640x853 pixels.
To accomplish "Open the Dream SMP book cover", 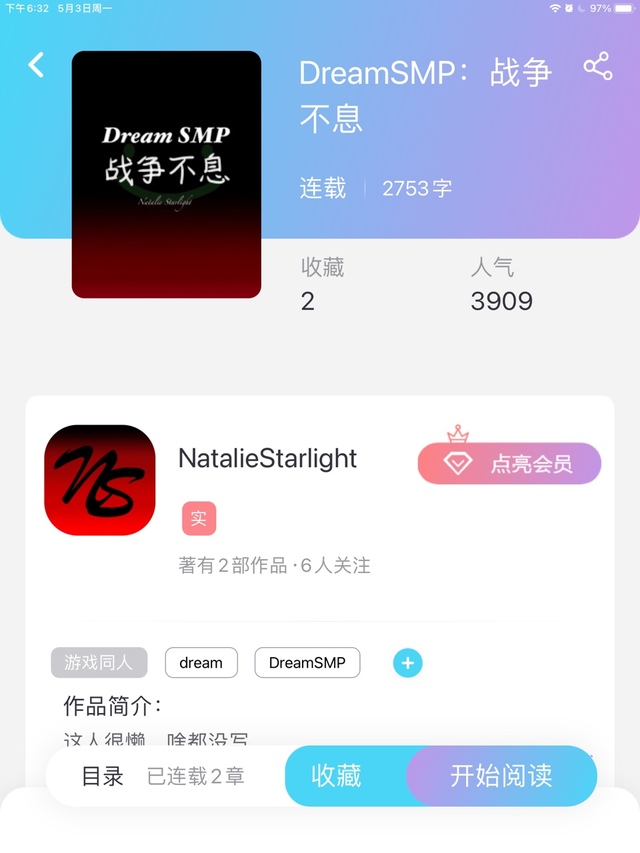I will (167, 174).
